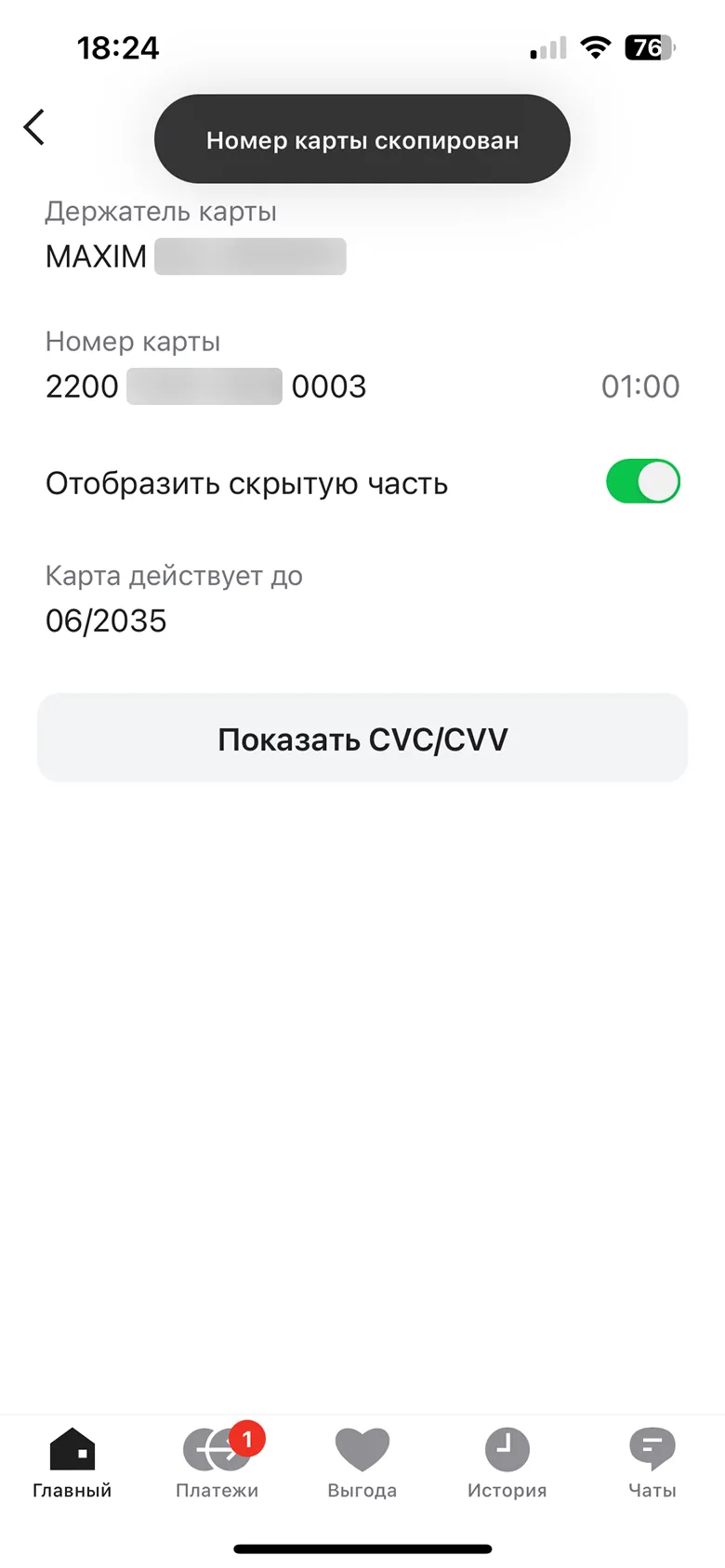
Task: Tap the cellular signal bars icon
Action: point(547,46)
